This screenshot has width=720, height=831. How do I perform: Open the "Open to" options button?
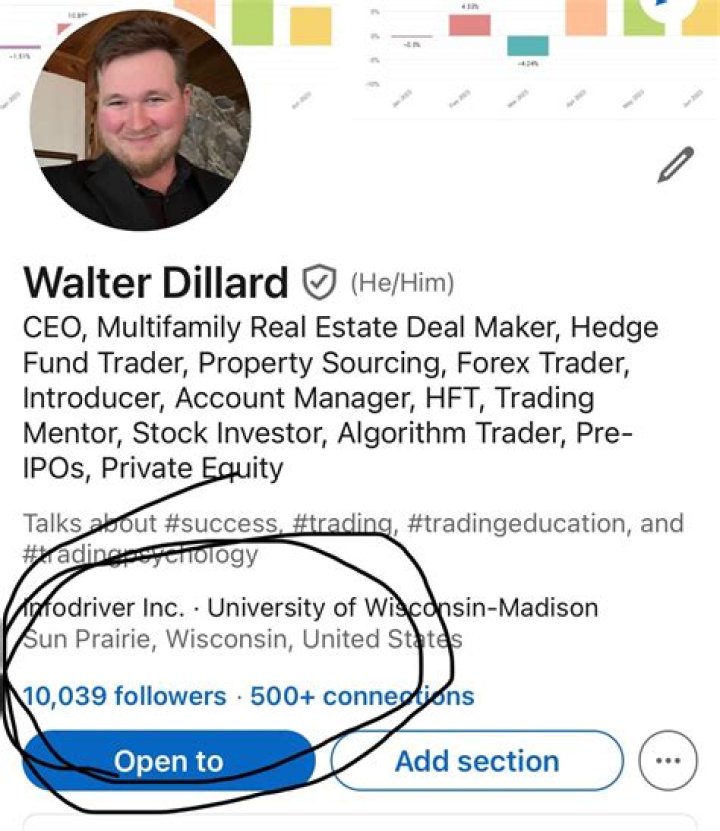coord(168,761)
